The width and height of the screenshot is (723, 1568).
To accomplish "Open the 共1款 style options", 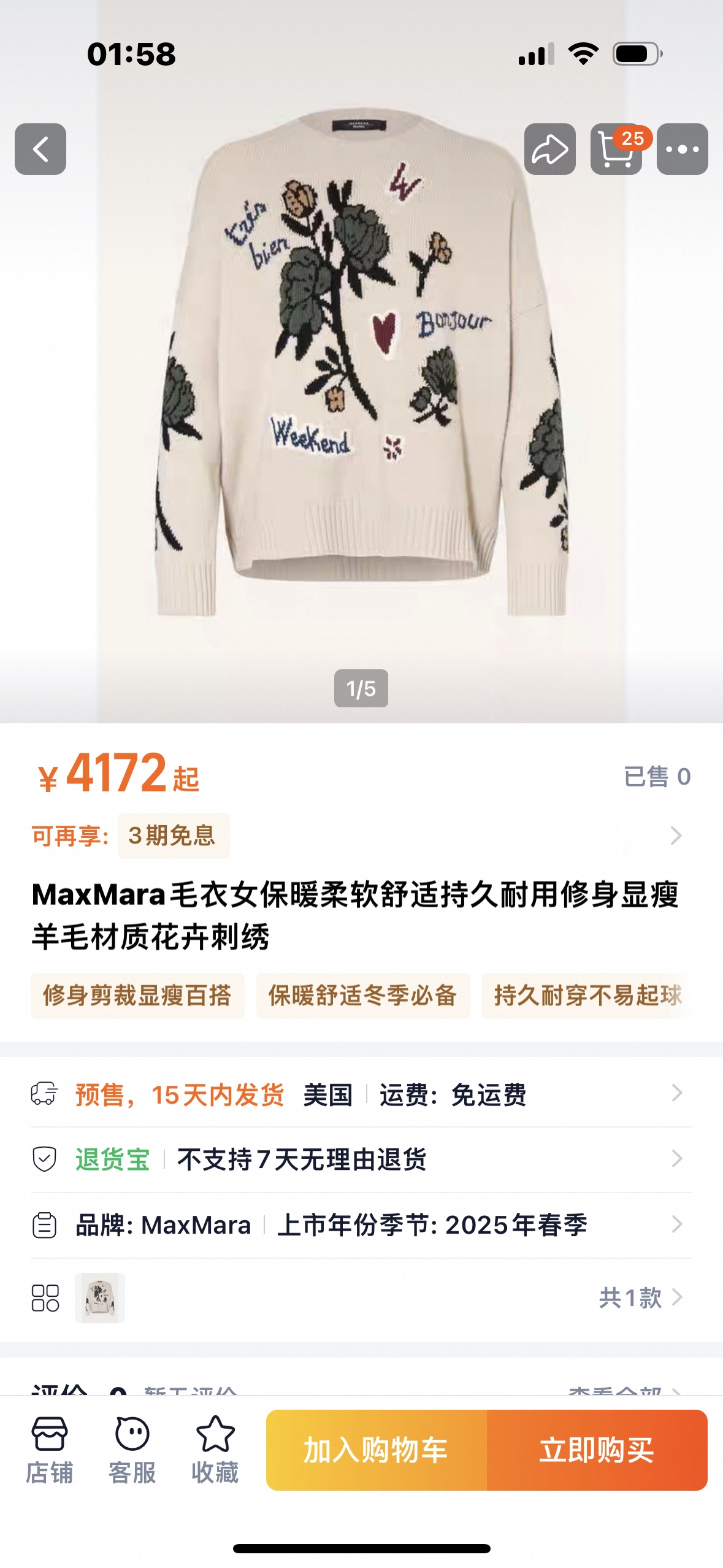I will (639, 1297).
